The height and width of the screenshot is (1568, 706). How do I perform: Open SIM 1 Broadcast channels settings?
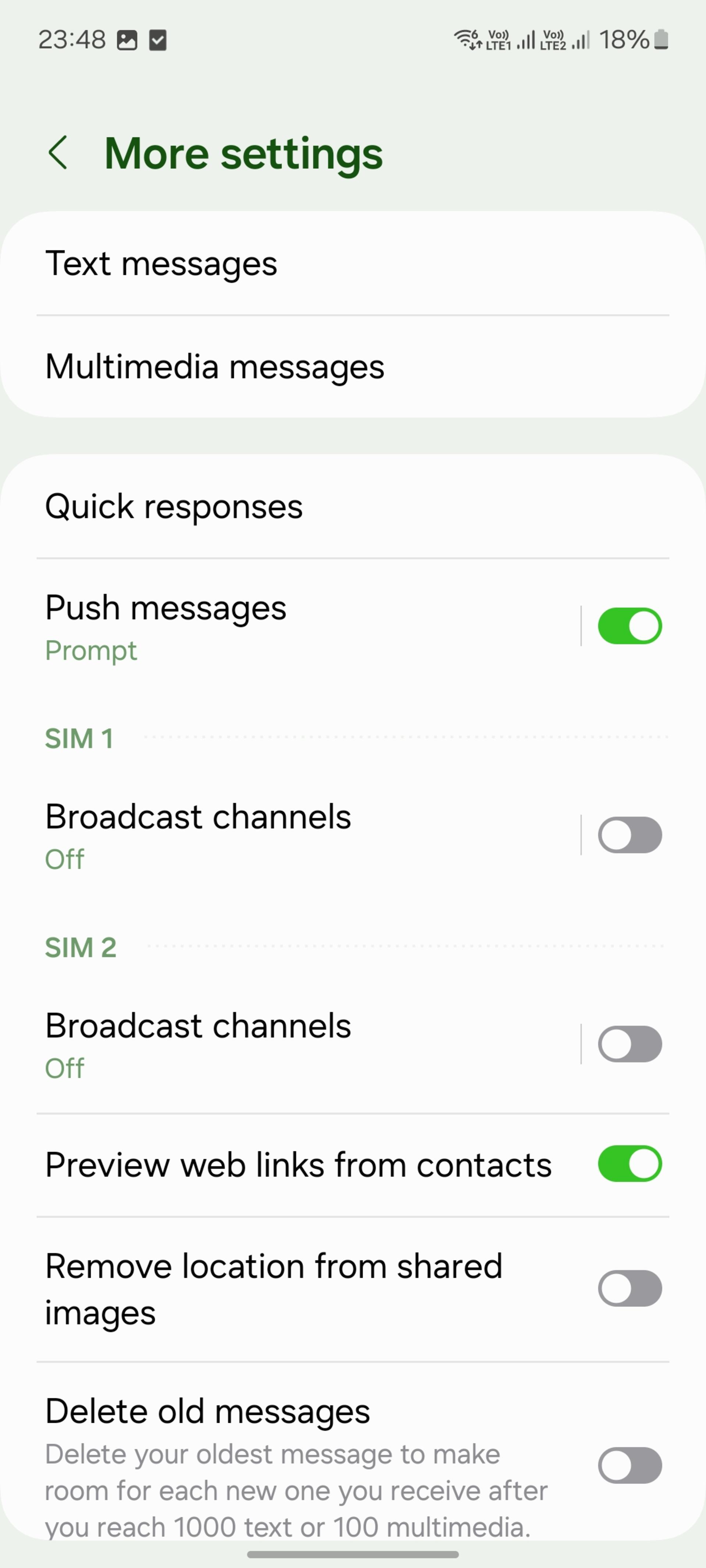coord(289,836)
